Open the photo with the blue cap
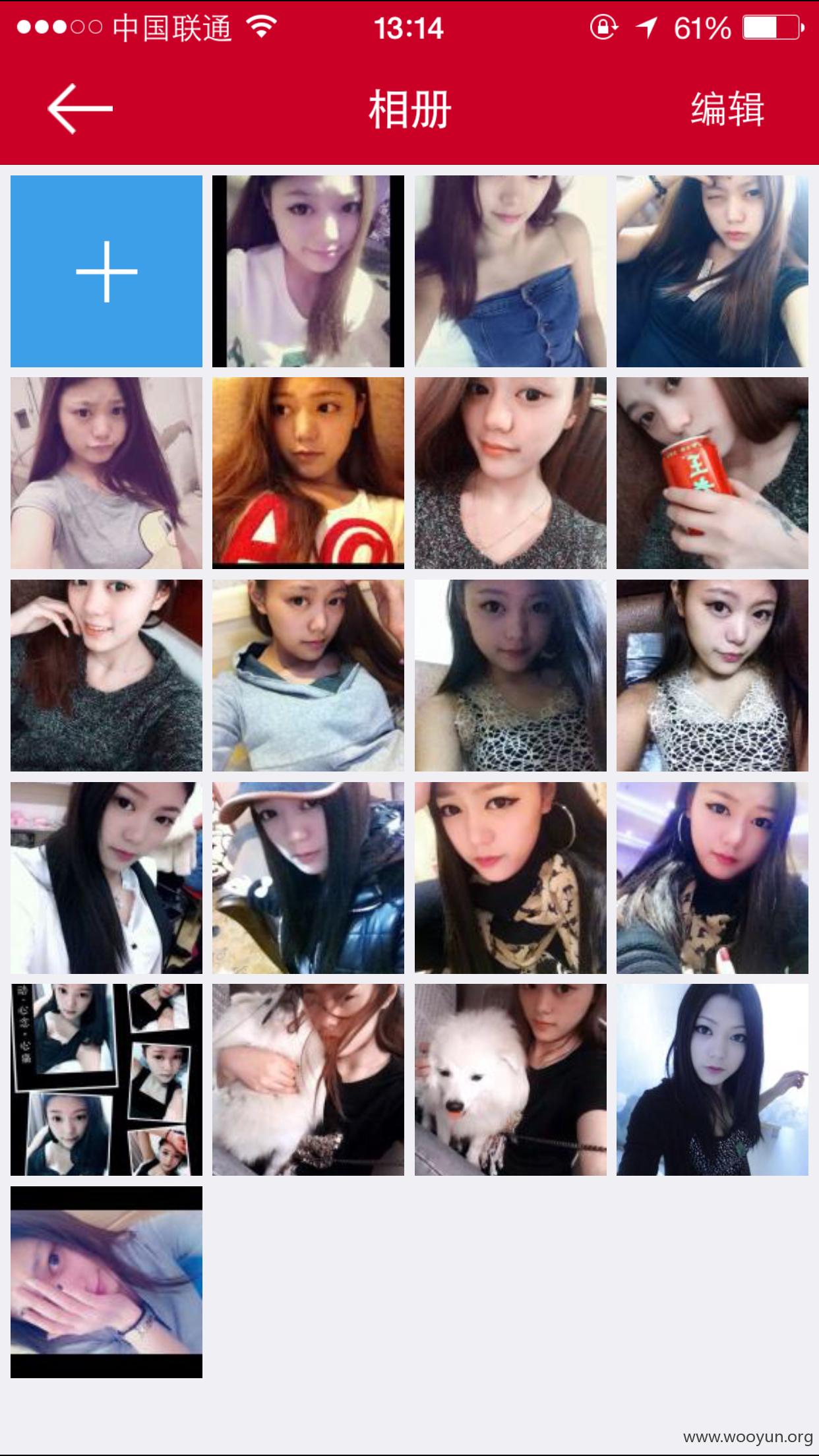 [x=308, y=878]
